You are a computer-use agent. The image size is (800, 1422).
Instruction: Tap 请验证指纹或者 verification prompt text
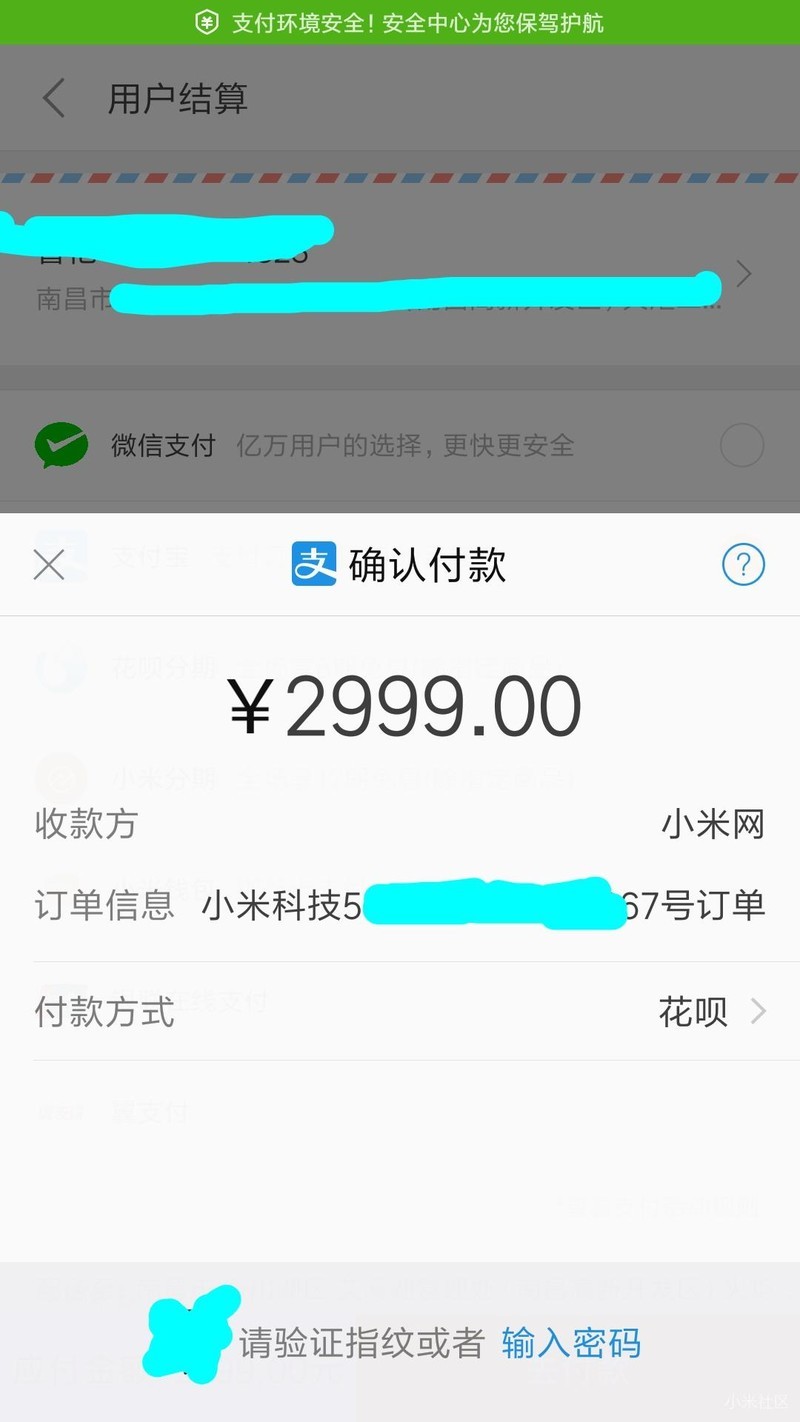pos(360,1344)
